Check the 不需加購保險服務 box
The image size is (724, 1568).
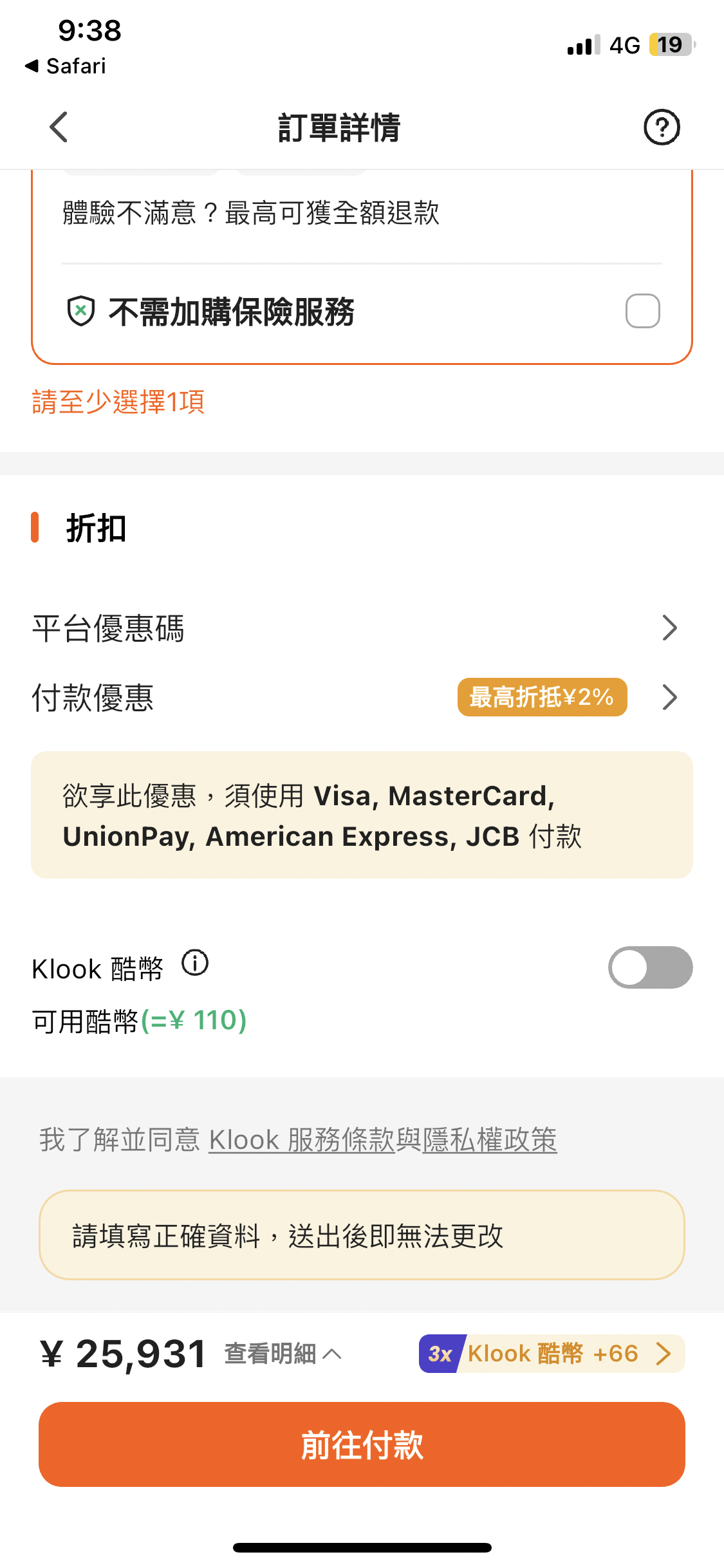click(642, 311)
